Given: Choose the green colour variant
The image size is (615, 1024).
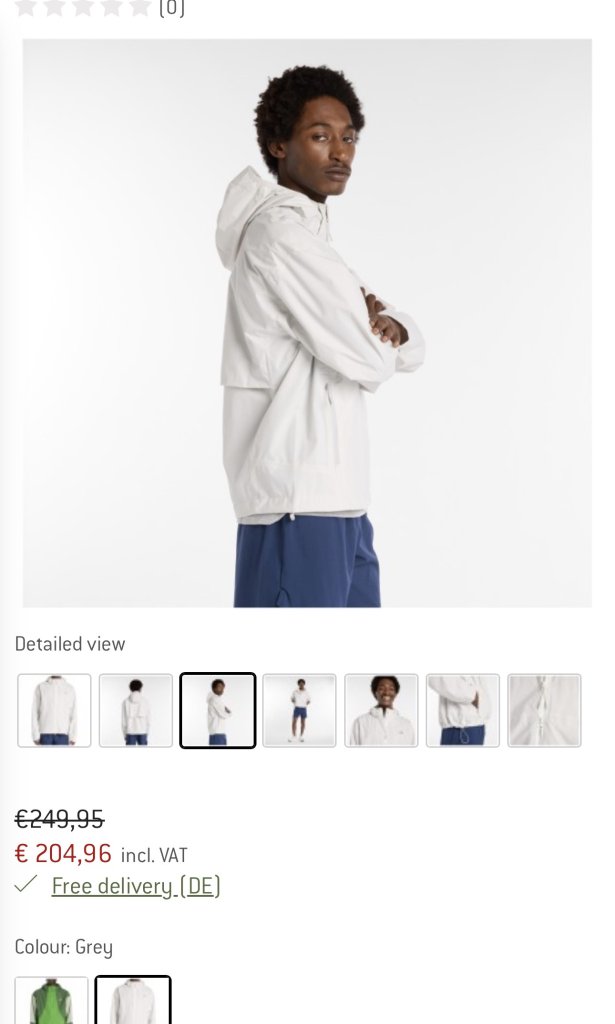Looking at the screenshot, I should [51, 1002].
